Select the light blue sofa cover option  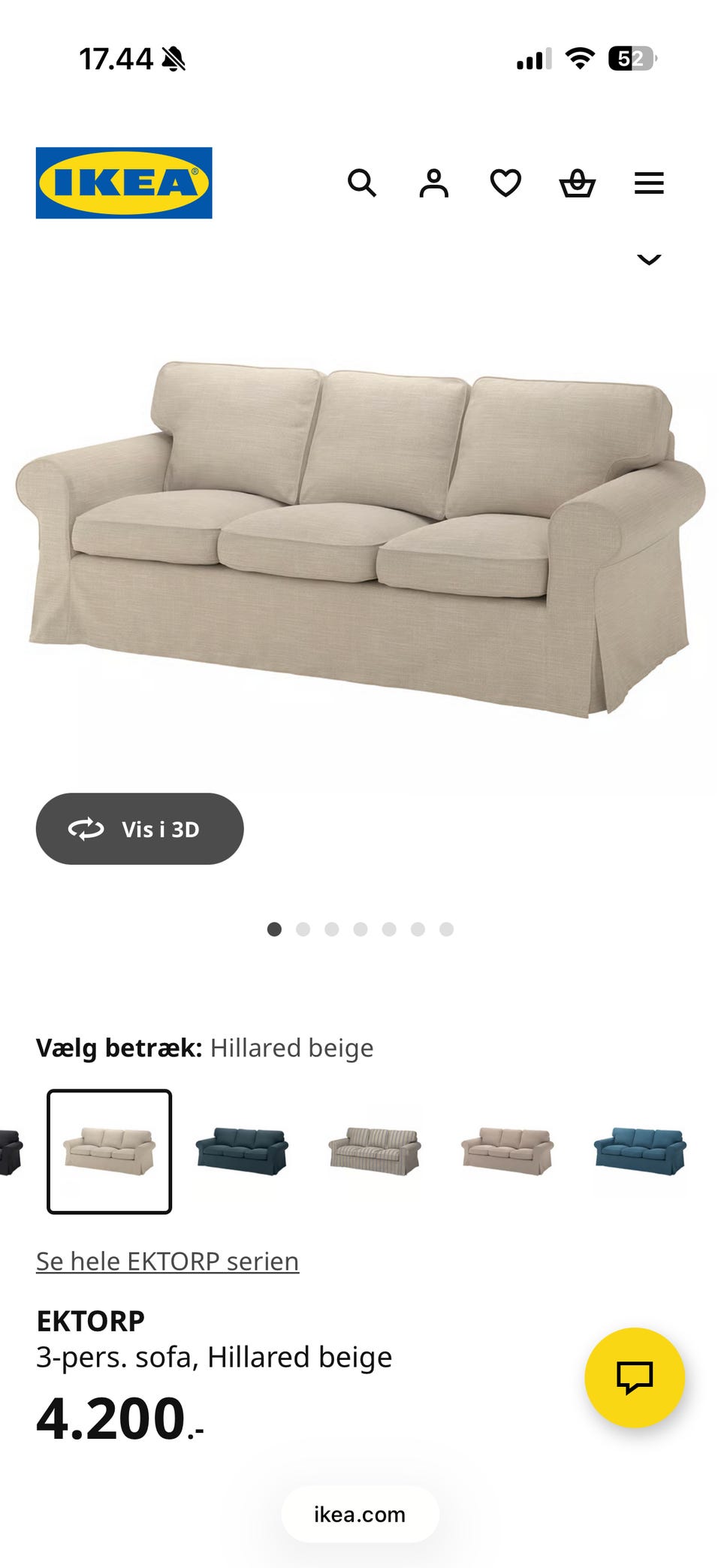click(642, 1151)
